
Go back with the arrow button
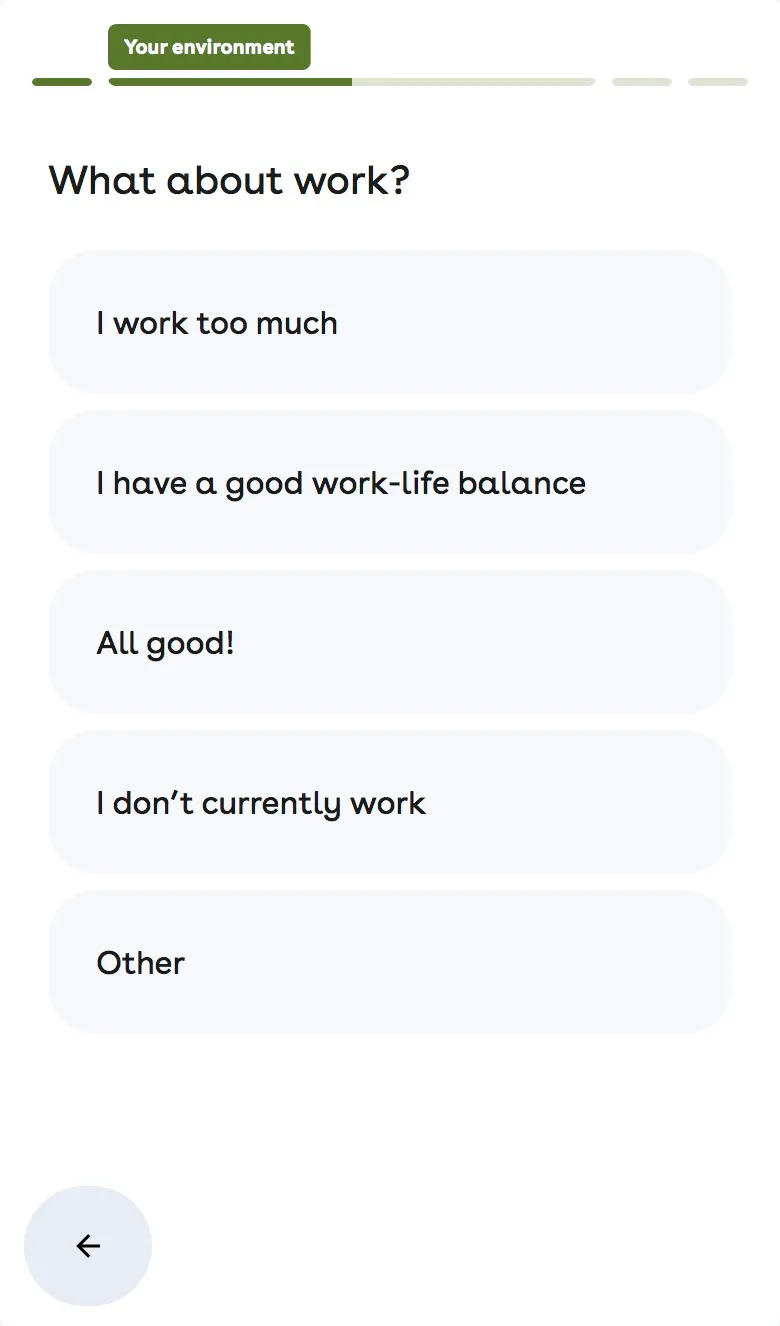(88, 1246)
